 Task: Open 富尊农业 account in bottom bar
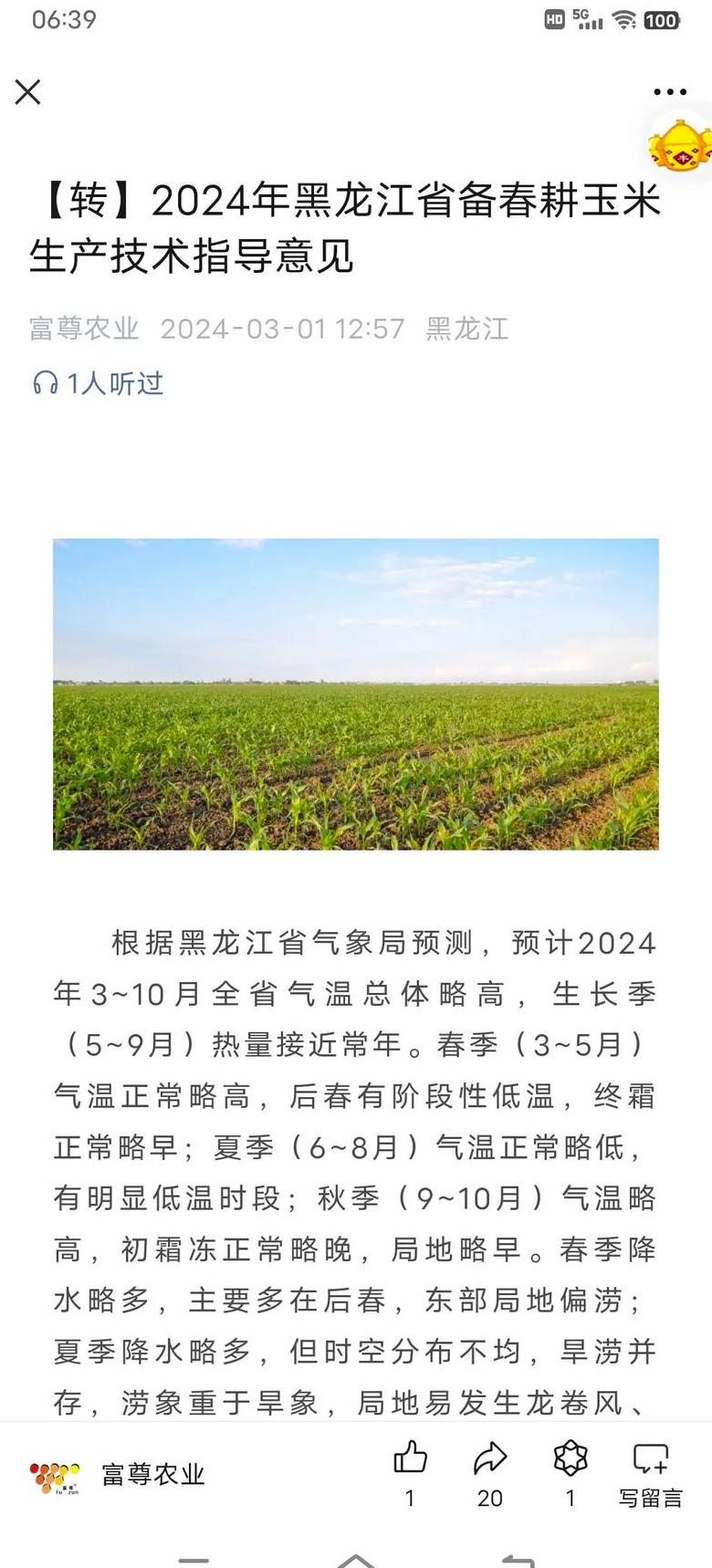click(x=117, y=1476)
